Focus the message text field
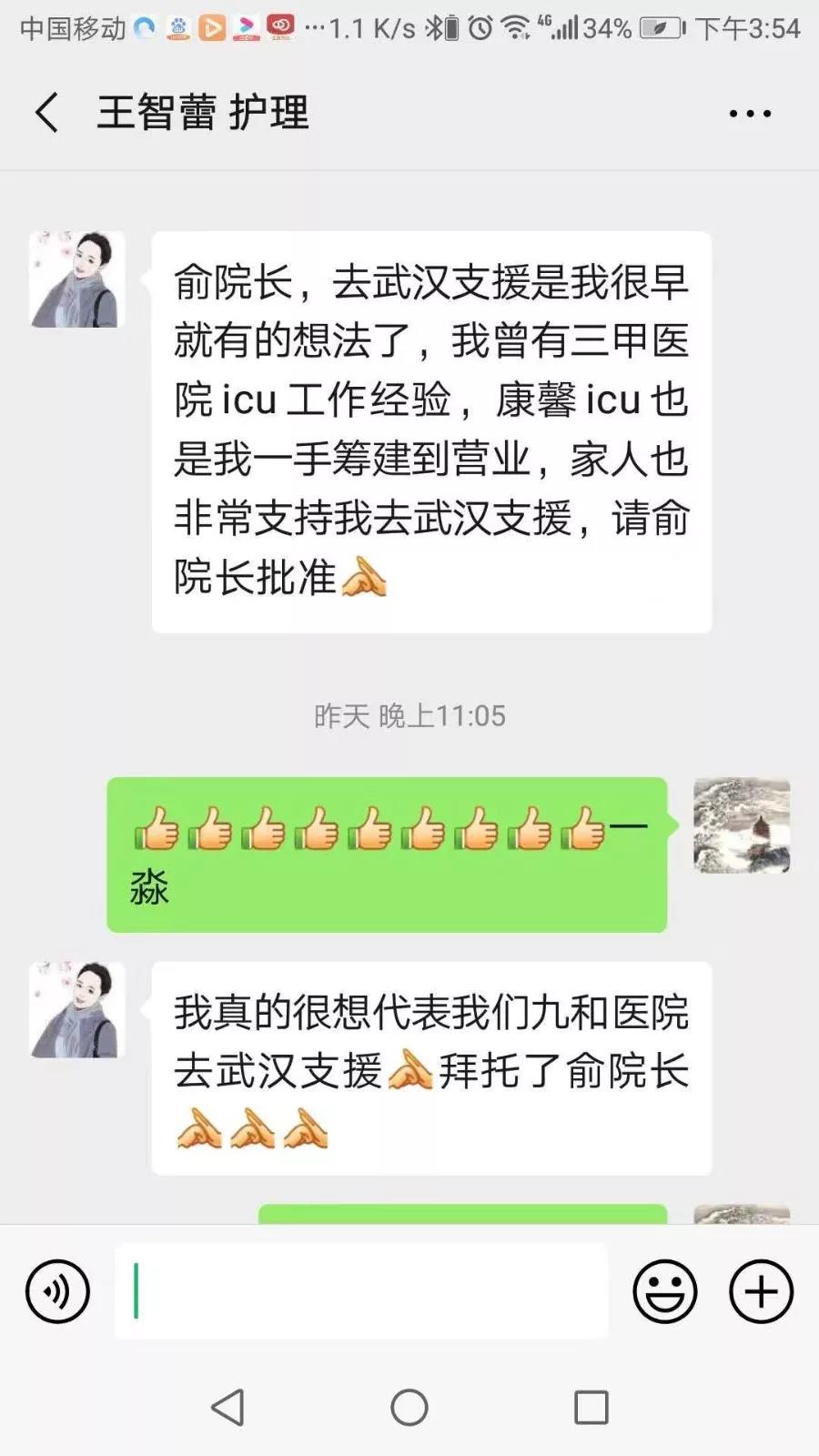Viewport: 819px width, 1456px height. click(x=361, y=1290)
